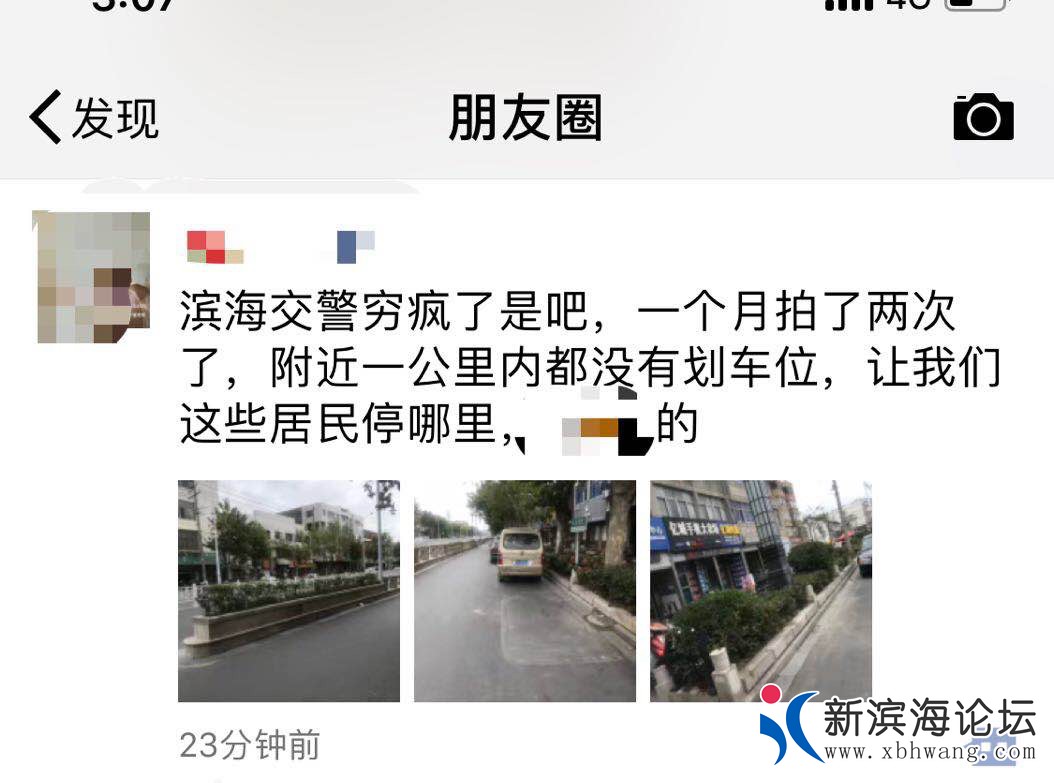Open the poster's blurred username link

(x=280, y=246)
